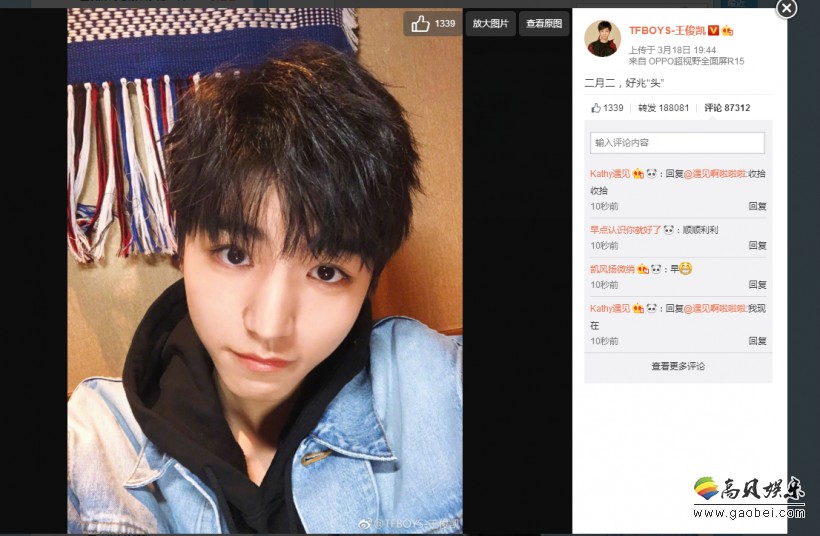Reply to 早点认识你就好了's comment
Viewport: 820px width, 536px height.
click(x=757, y=245)
